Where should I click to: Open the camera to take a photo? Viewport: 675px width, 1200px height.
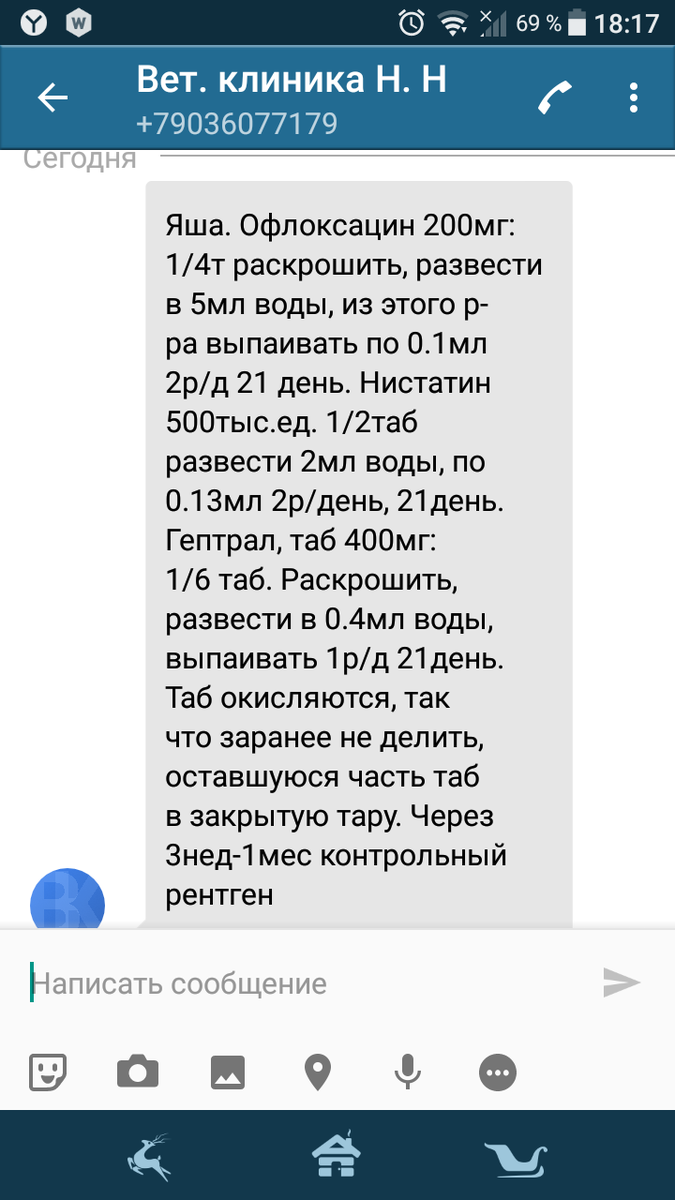click(138, 1073)
